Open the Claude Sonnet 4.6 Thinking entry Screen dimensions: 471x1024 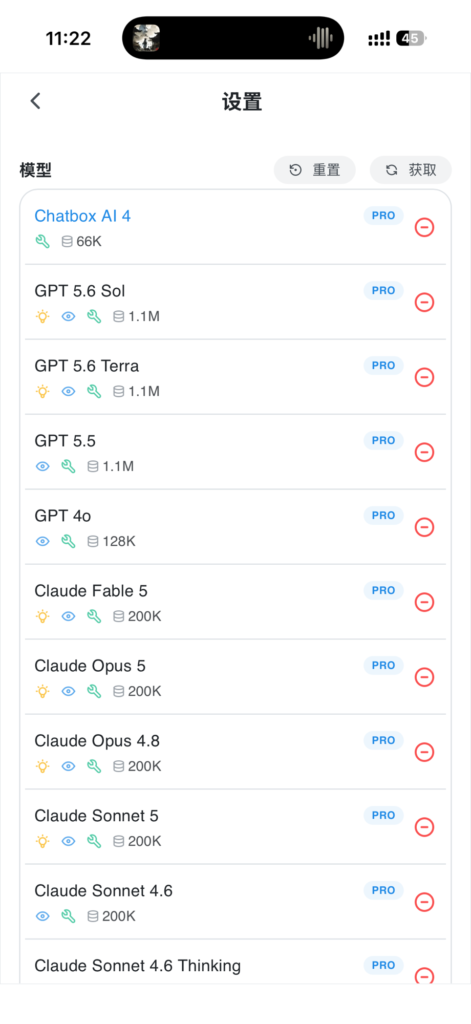point(138,966)
